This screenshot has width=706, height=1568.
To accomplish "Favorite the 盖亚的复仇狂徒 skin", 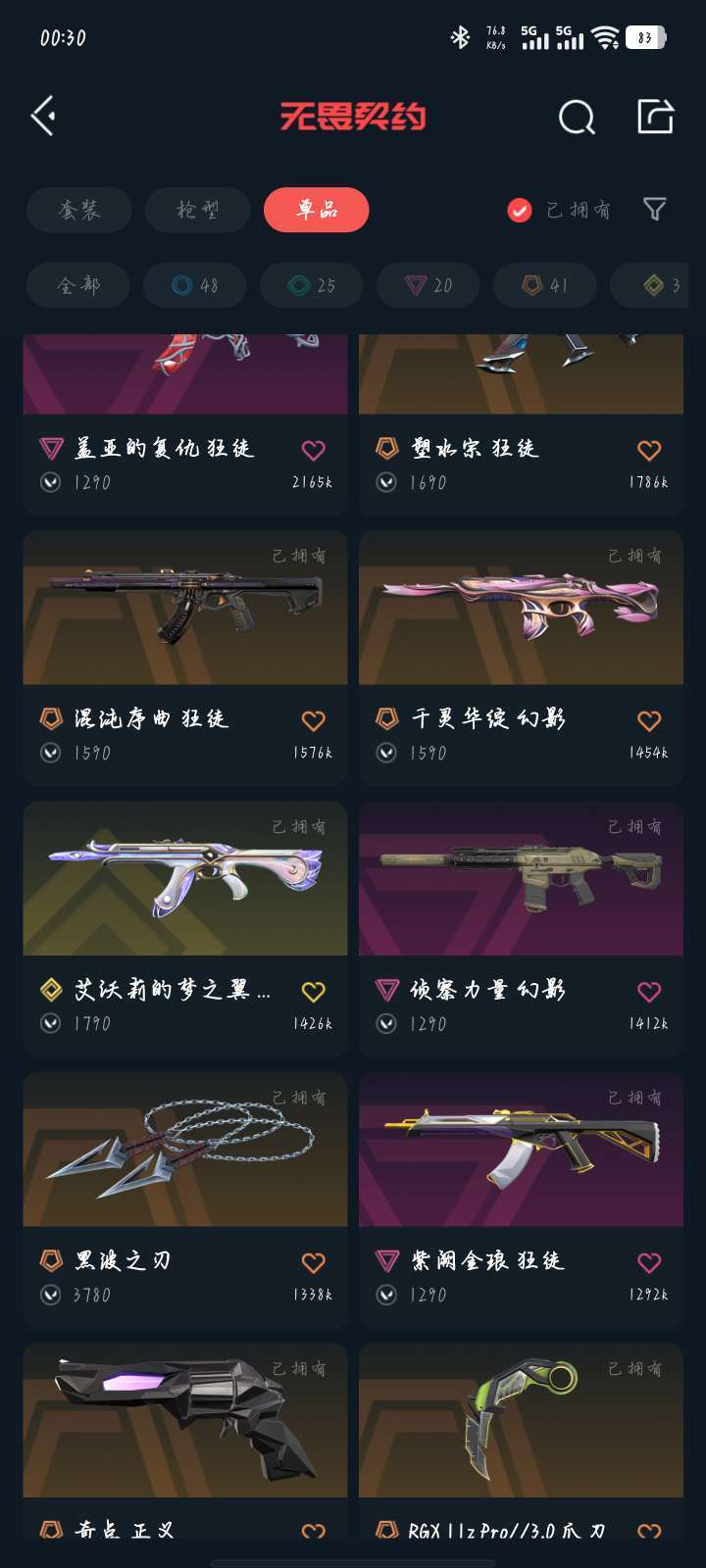I will tap(313, 450).
